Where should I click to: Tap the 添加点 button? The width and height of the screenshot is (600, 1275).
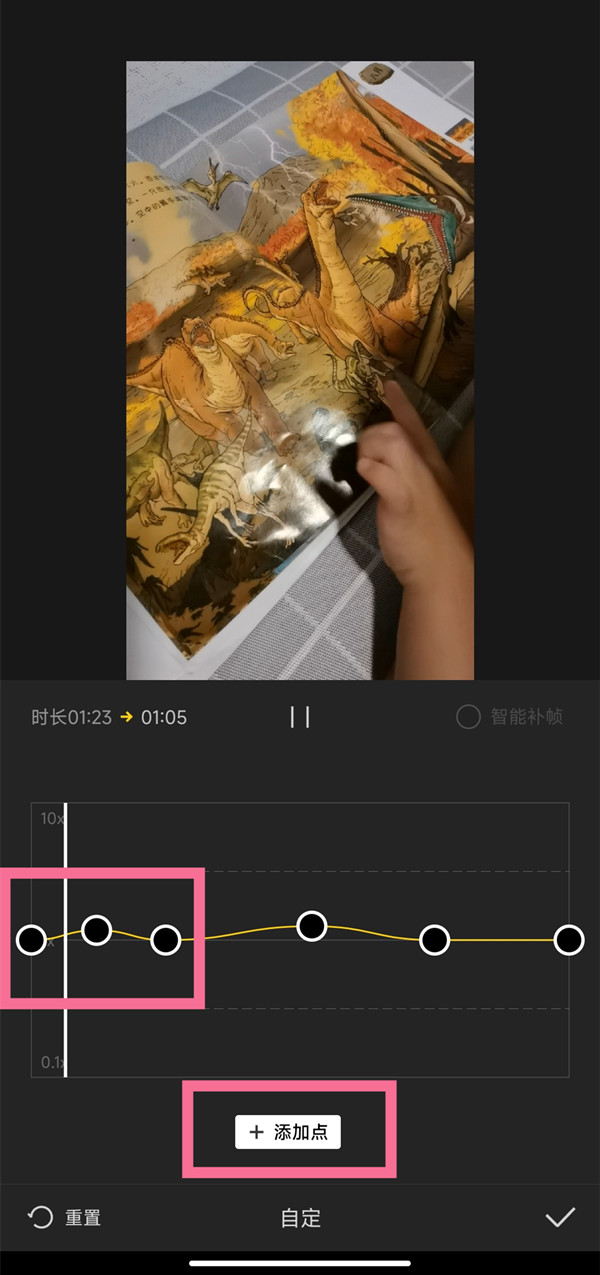[x=288, y=1132]
